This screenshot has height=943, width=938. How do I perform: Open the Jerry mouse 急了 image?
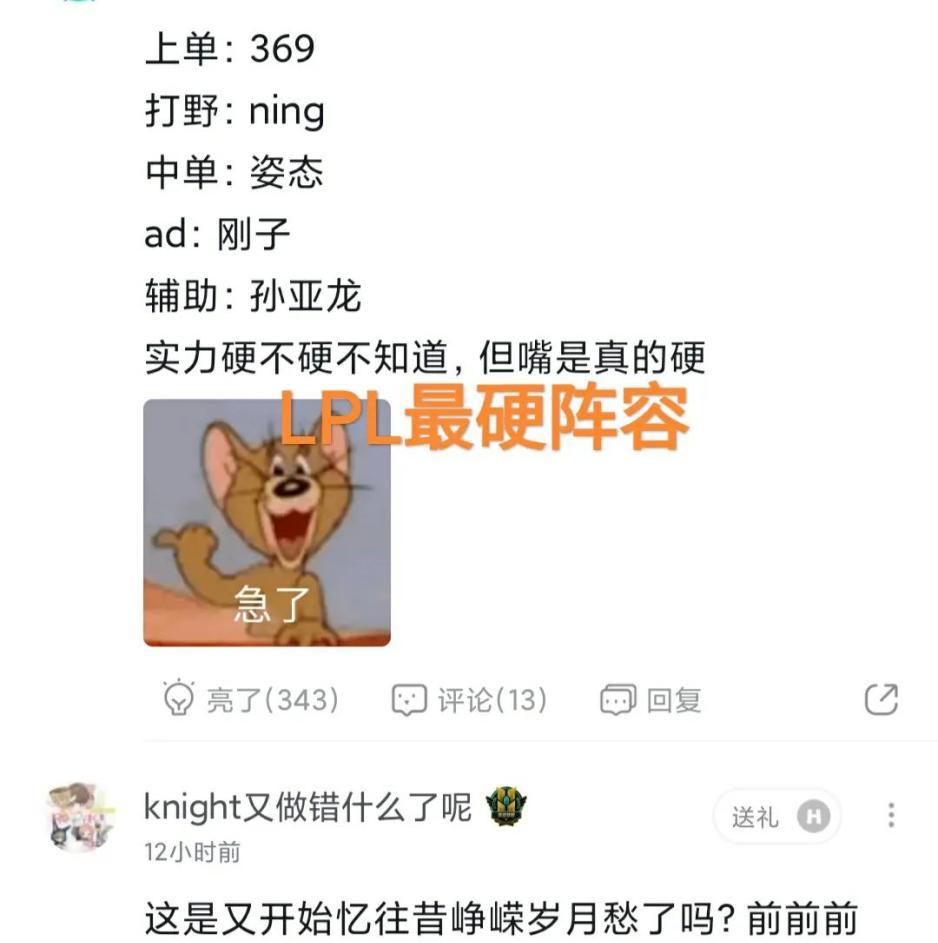(x=267, y=523)
